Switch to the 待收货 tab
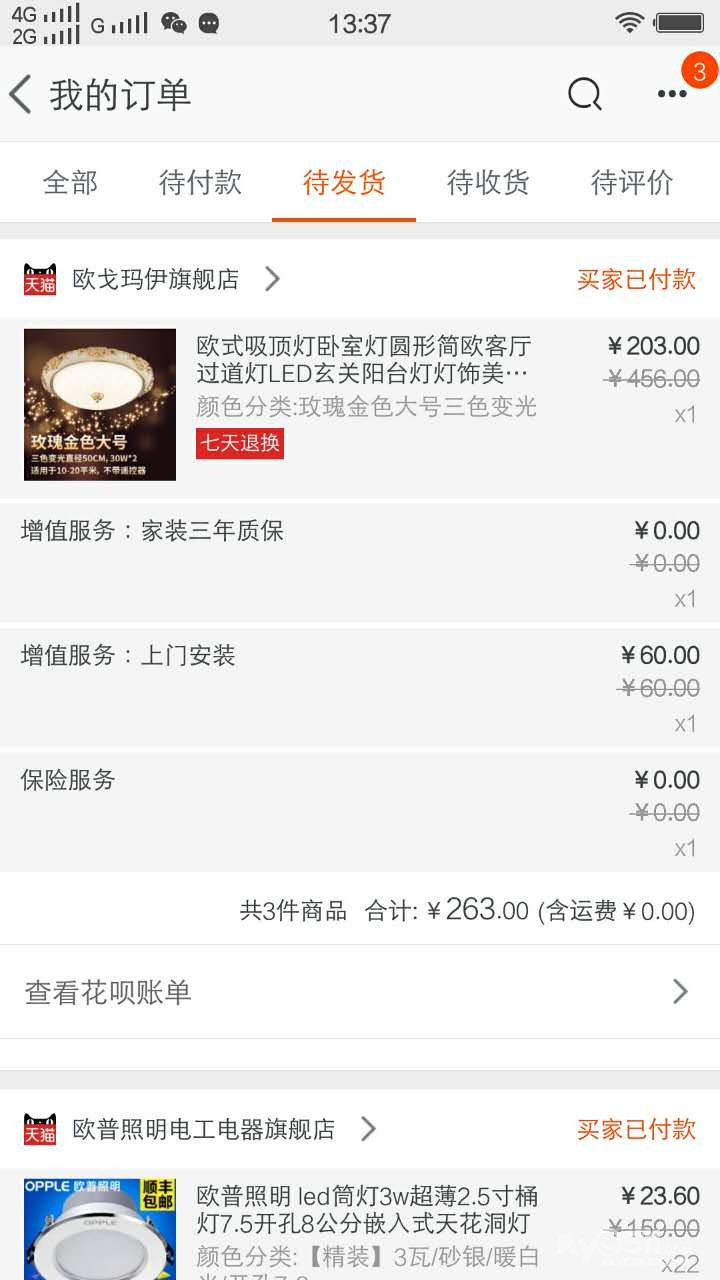This screenshot has width=720, height=1280. [x=488, y=182]
